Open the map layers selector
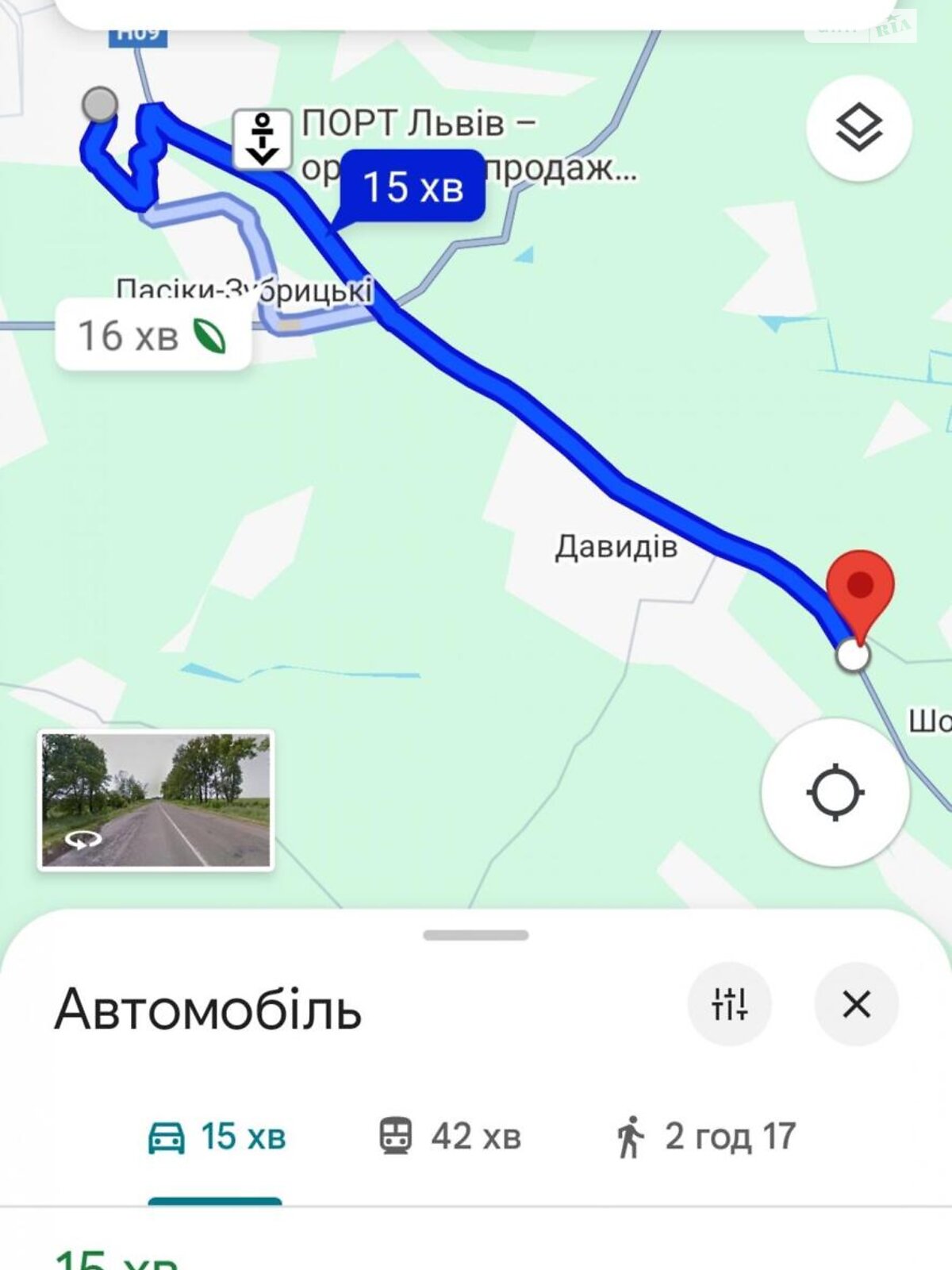This screenshot has height=1270, width=952. [x=858, y=127]
